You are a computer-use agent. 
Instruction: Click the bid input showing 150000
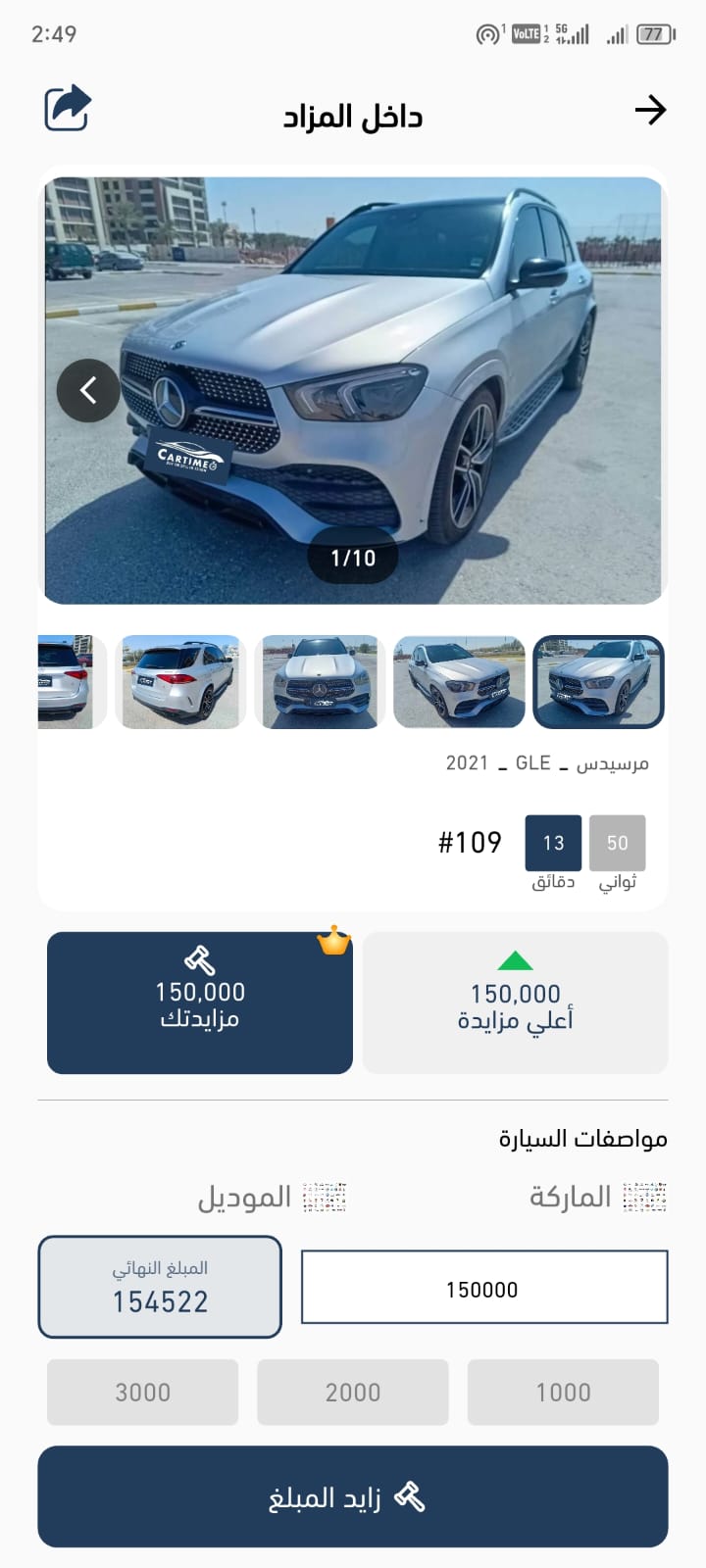point(482,1288)
